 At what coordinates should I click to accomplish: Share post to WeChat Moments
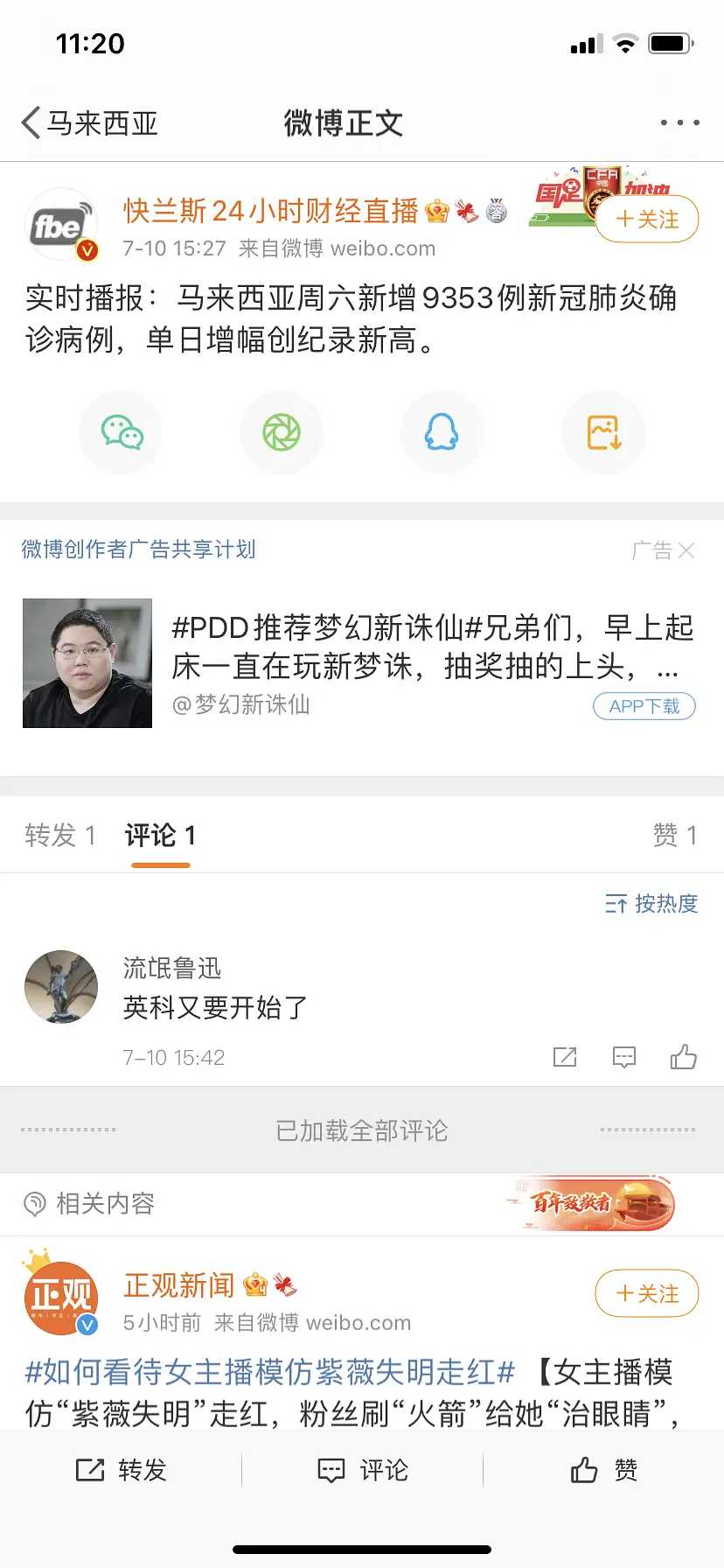(282, 432)
